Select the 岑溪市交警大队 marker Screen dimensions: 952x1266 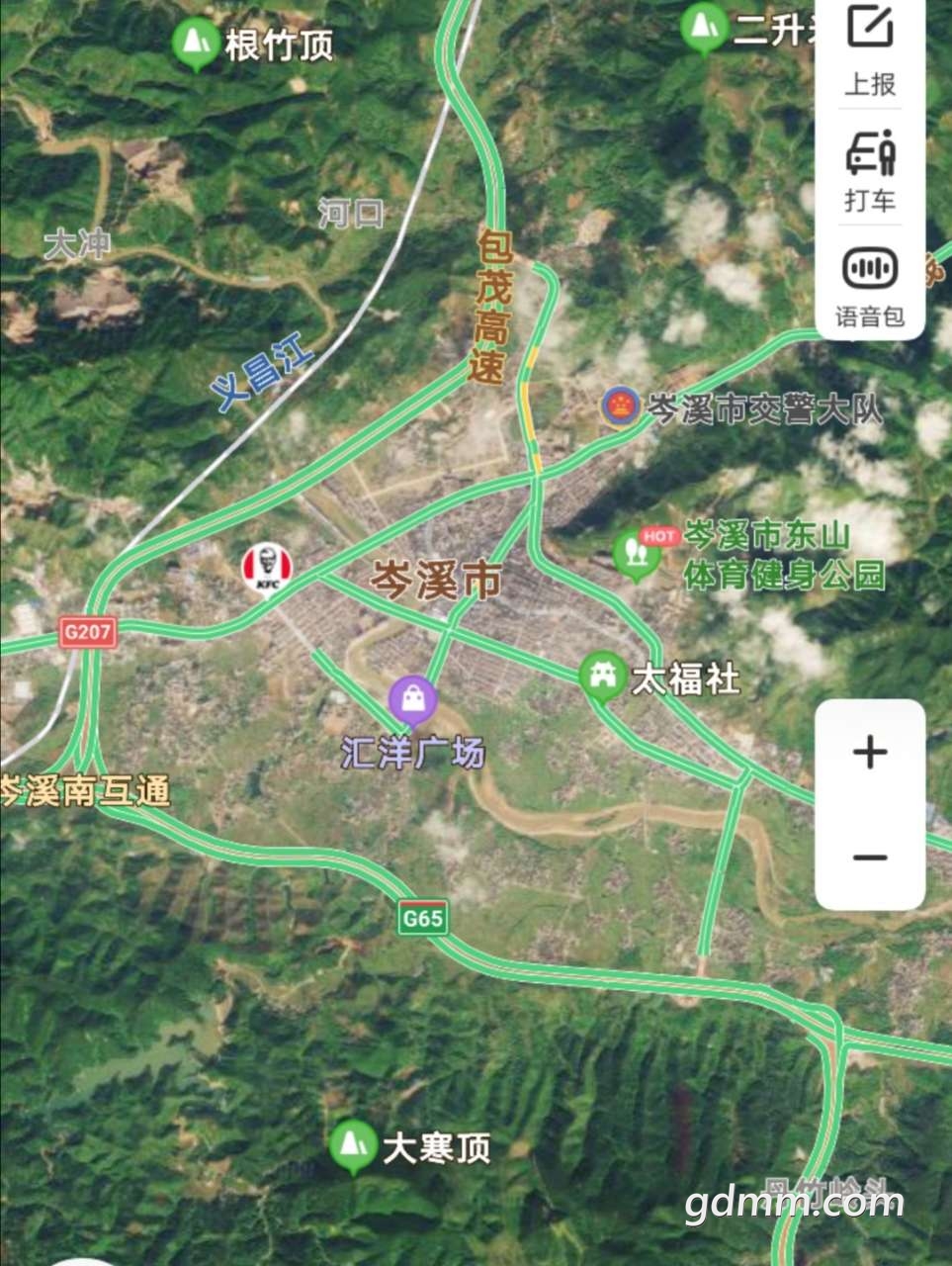pyautogui.click(x=621, y=407)
